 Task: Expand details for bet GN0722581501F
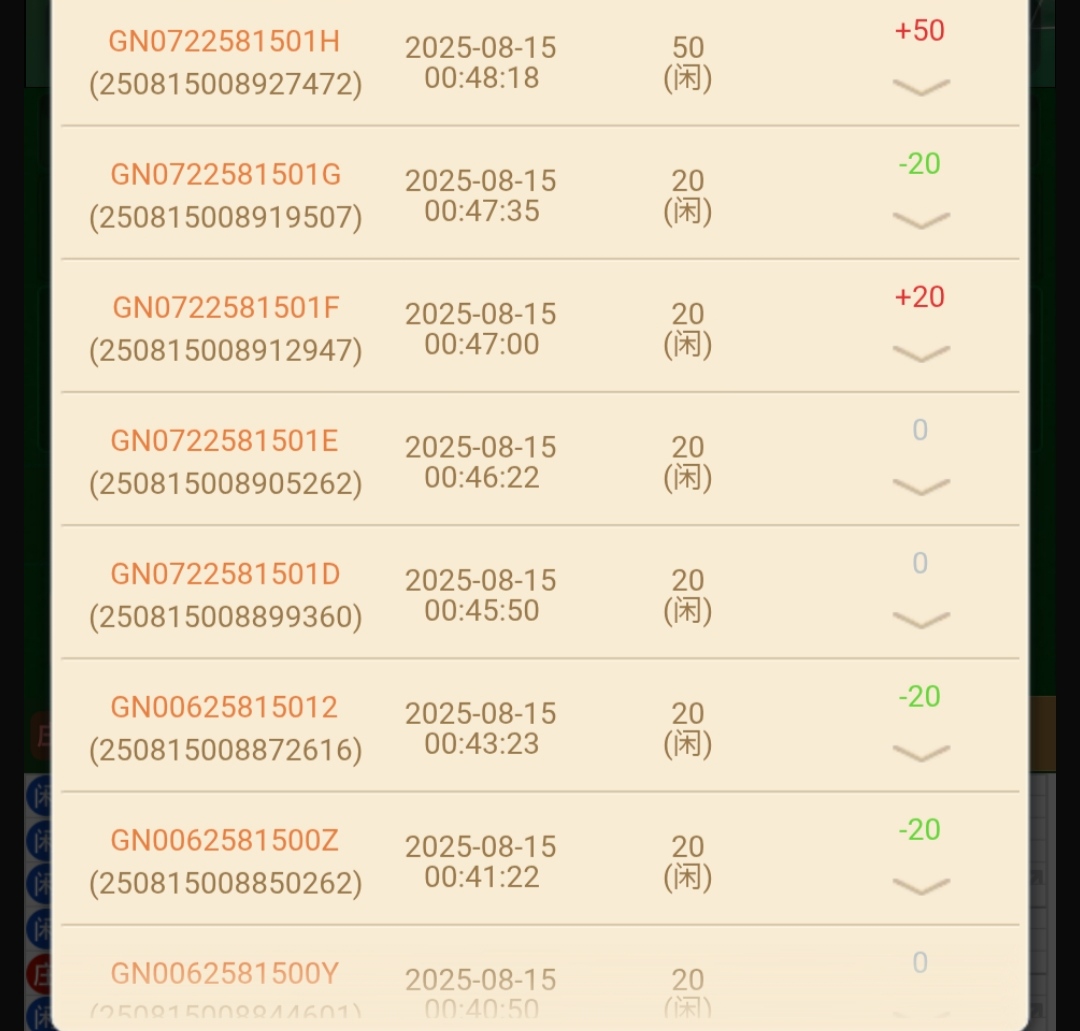pyautogui.click(x=920, y=354)
